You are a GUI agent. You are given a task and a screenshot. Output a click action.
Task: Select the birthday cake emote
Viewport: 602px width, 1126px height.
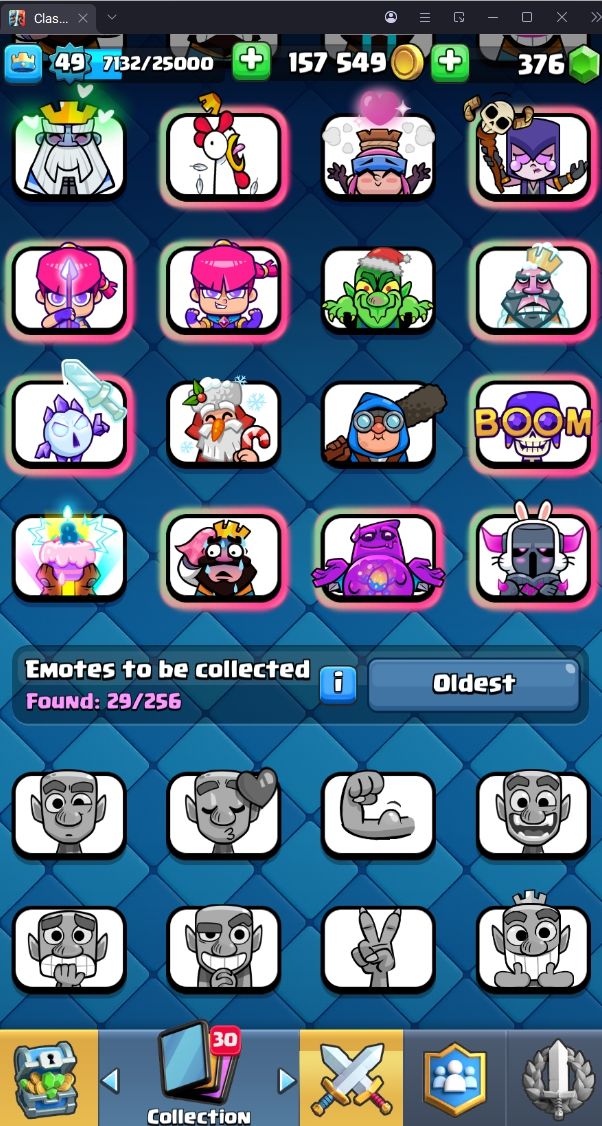click(x=69, y=557)
